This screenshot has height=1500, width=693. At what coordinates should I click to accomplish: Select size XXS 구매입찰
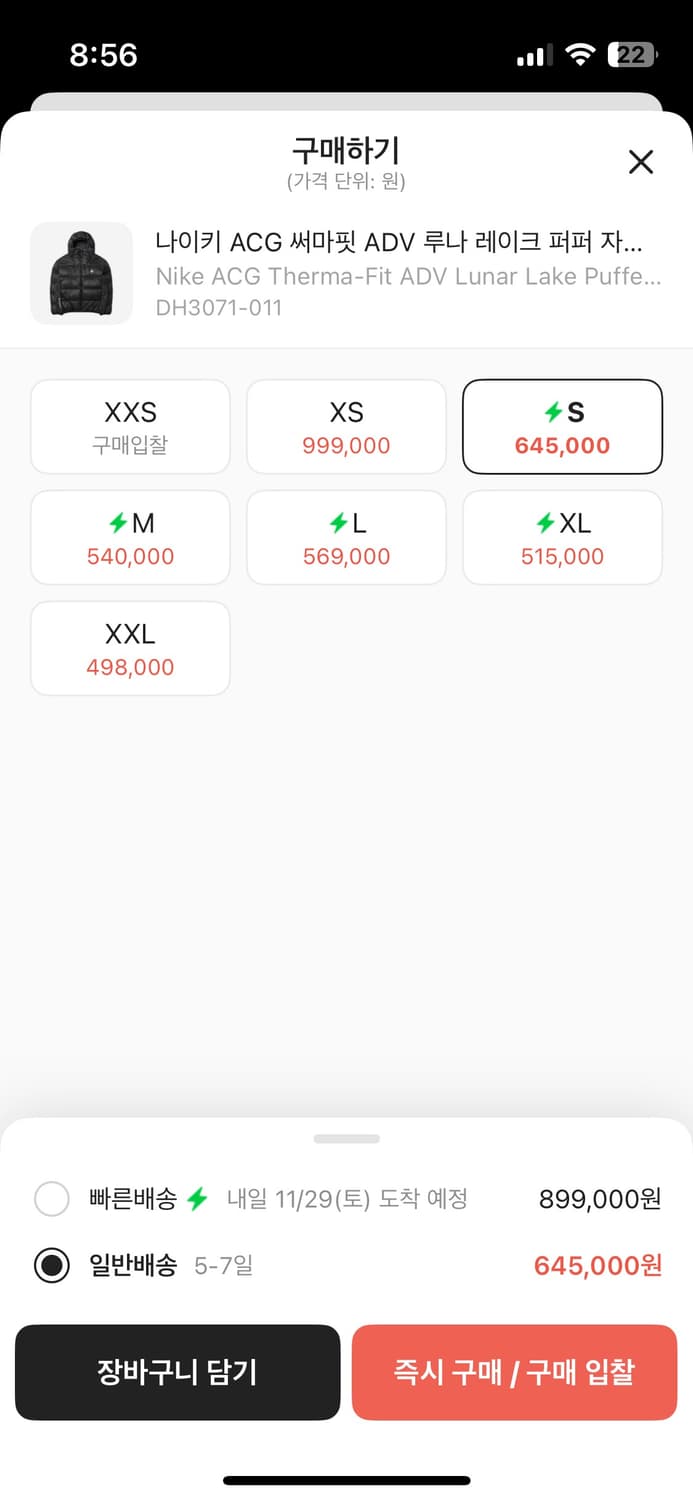tap(130, 427)
